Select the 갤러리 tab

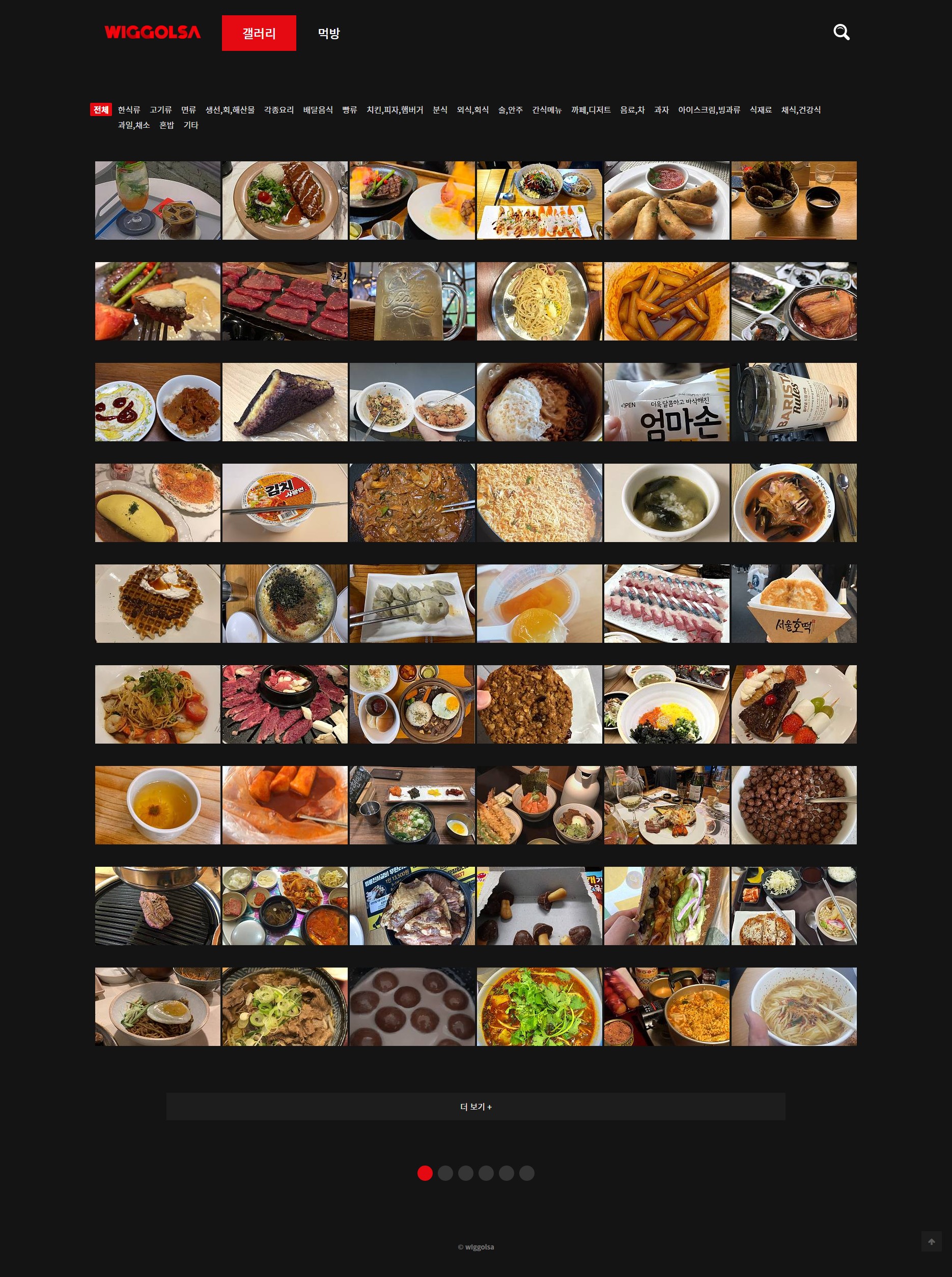tap(259, 34)
